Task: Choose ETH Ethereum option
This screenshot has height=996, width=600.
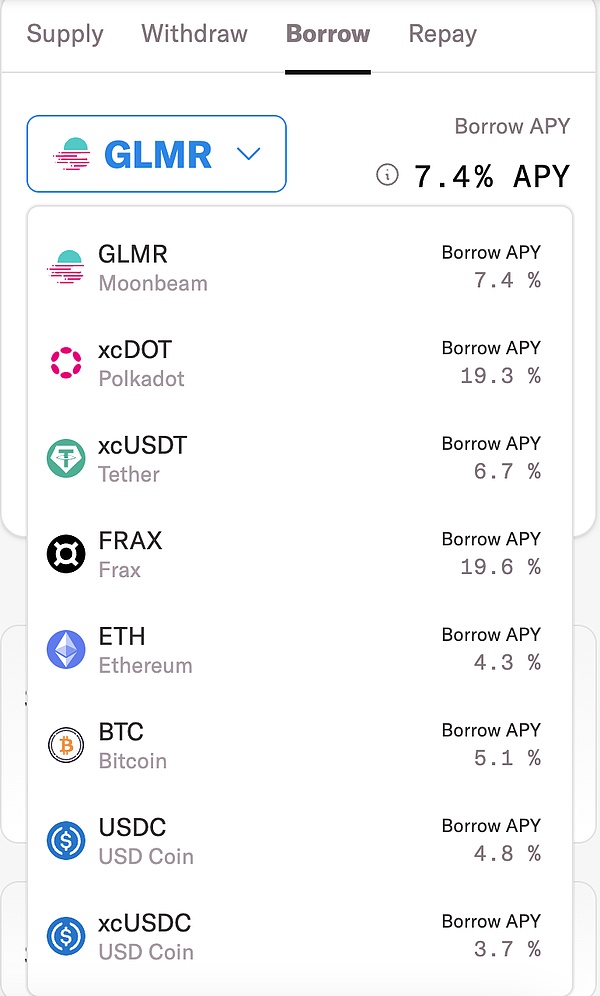Action: click(299, 650)
